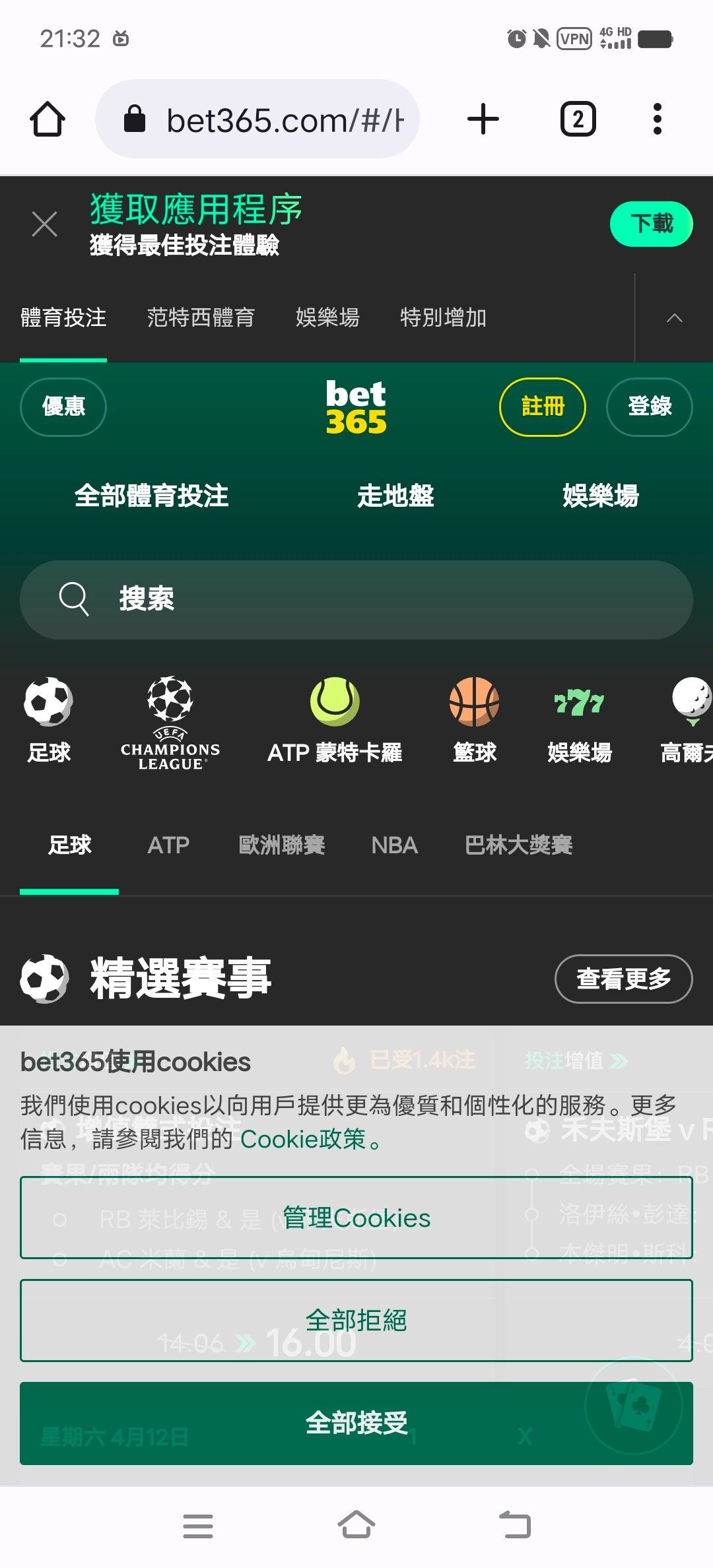Open the tab switcher showing 2
The image size is (713, 1568).
click(578, 119)
